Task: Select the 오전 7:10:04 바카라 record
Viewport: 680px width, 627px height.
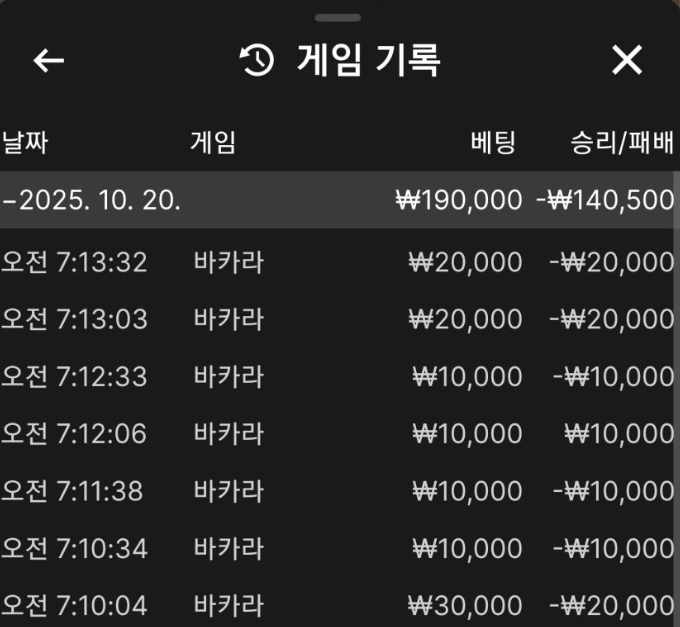Action: (x=340, y=605)
